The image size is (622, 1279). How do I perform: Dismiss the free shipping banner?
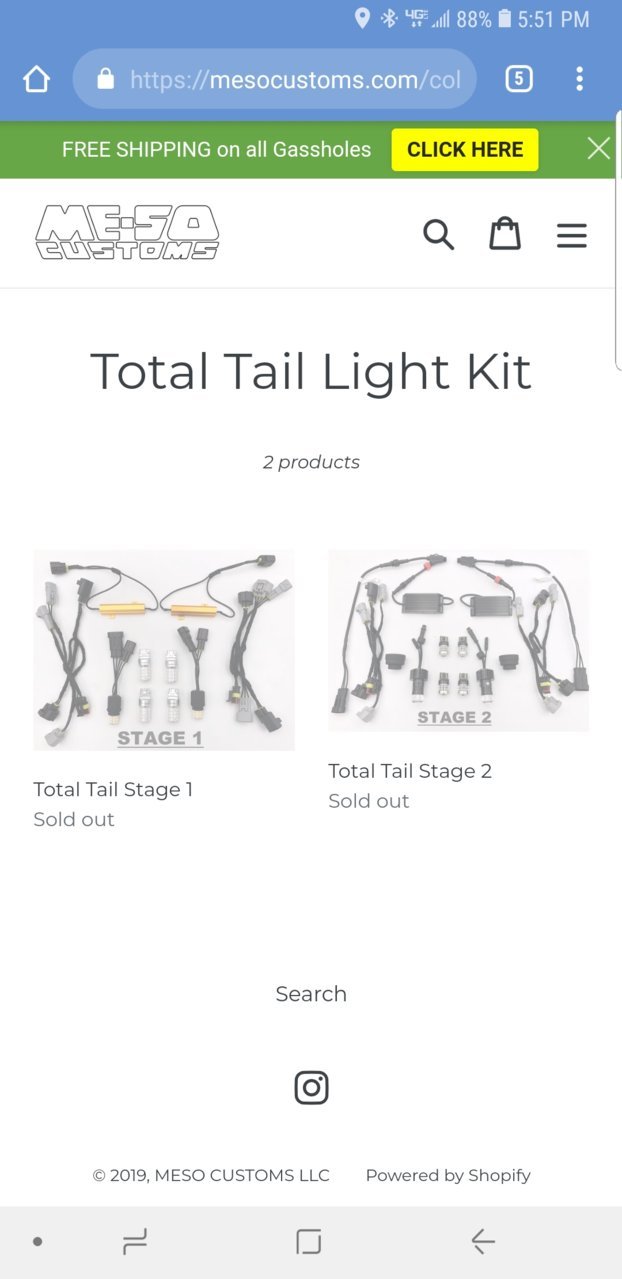click(x=598, y=149)
